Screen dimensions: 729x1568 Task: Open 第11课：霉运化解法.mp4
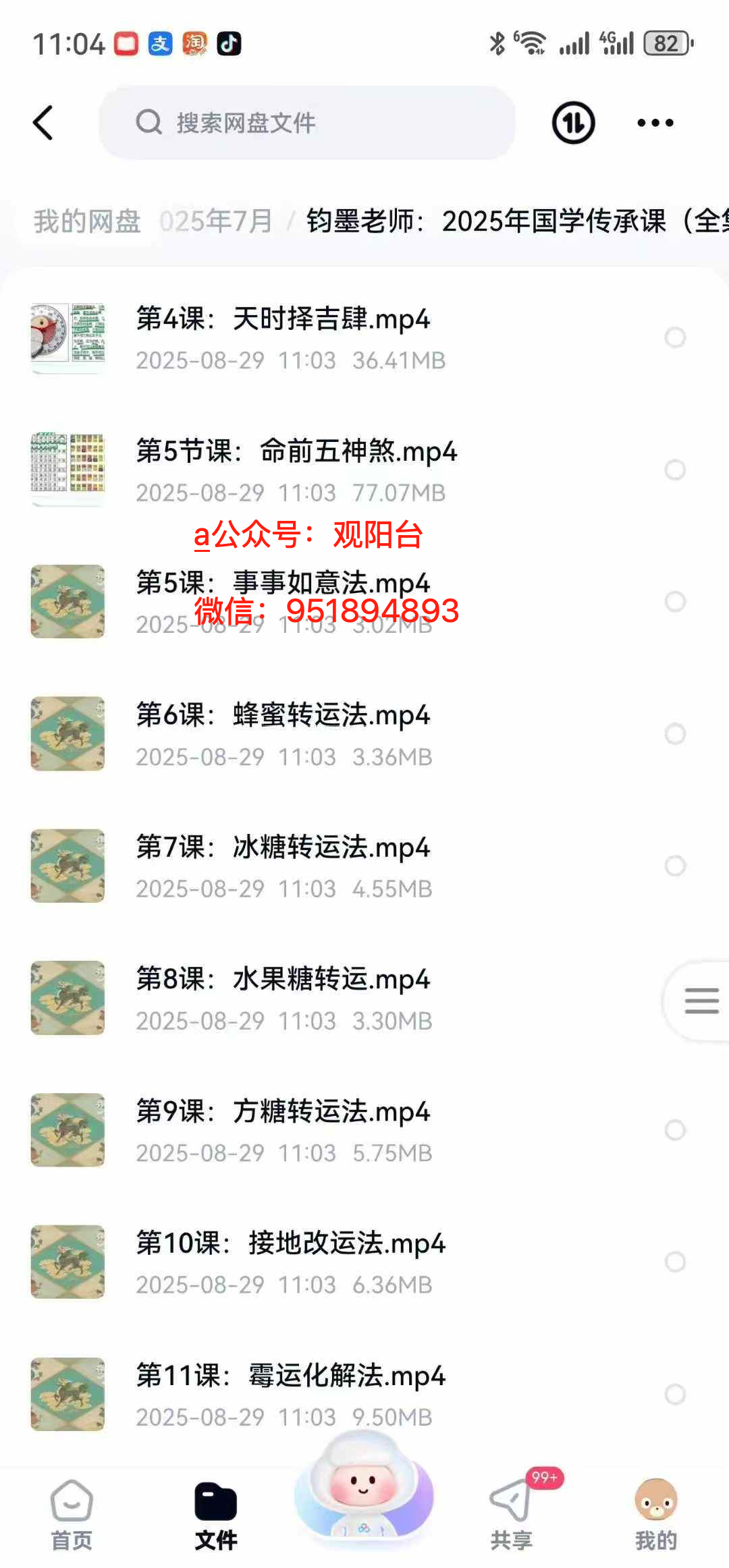(x=290, y=1375)
